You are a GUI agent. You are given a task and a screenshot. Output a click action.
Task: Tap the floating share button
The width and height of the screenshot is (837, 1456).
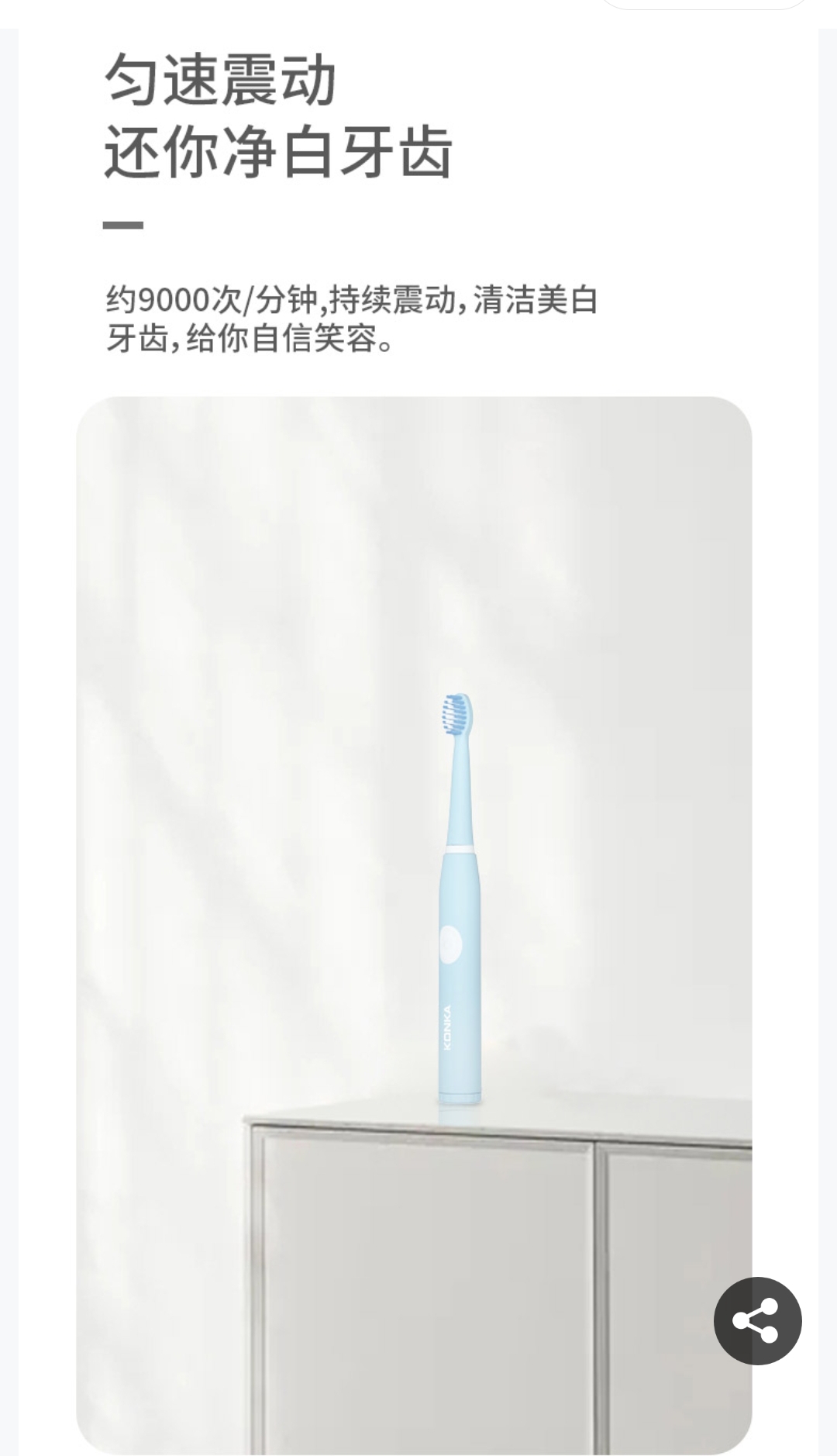(x=757, y=1320)
